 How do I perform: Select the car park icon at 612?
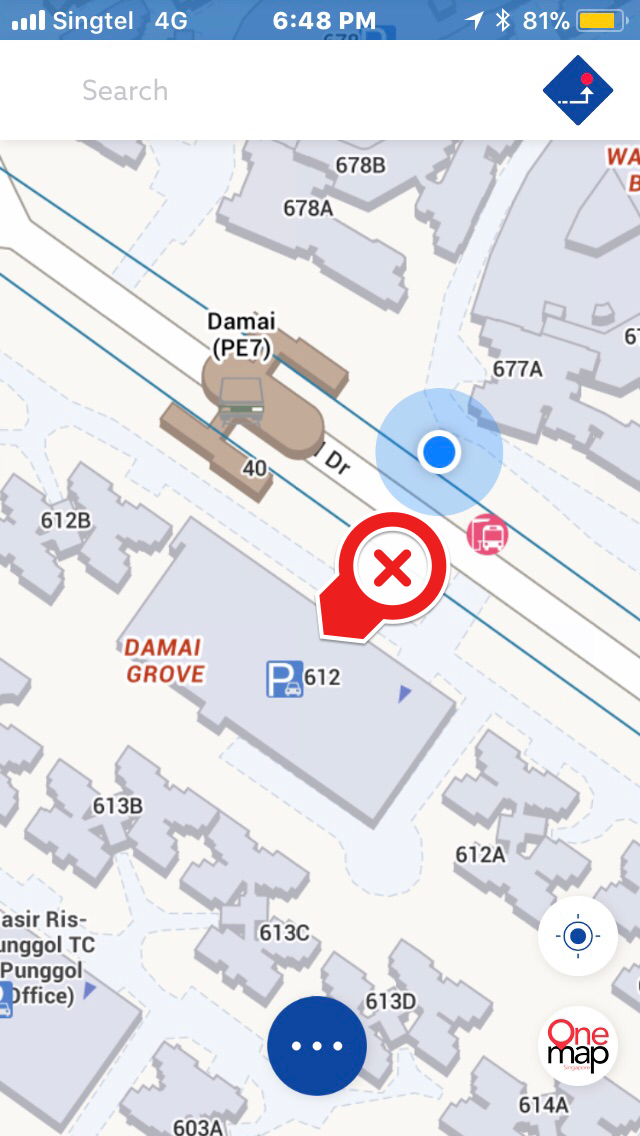pyautogui.click(x=284, y=679)
